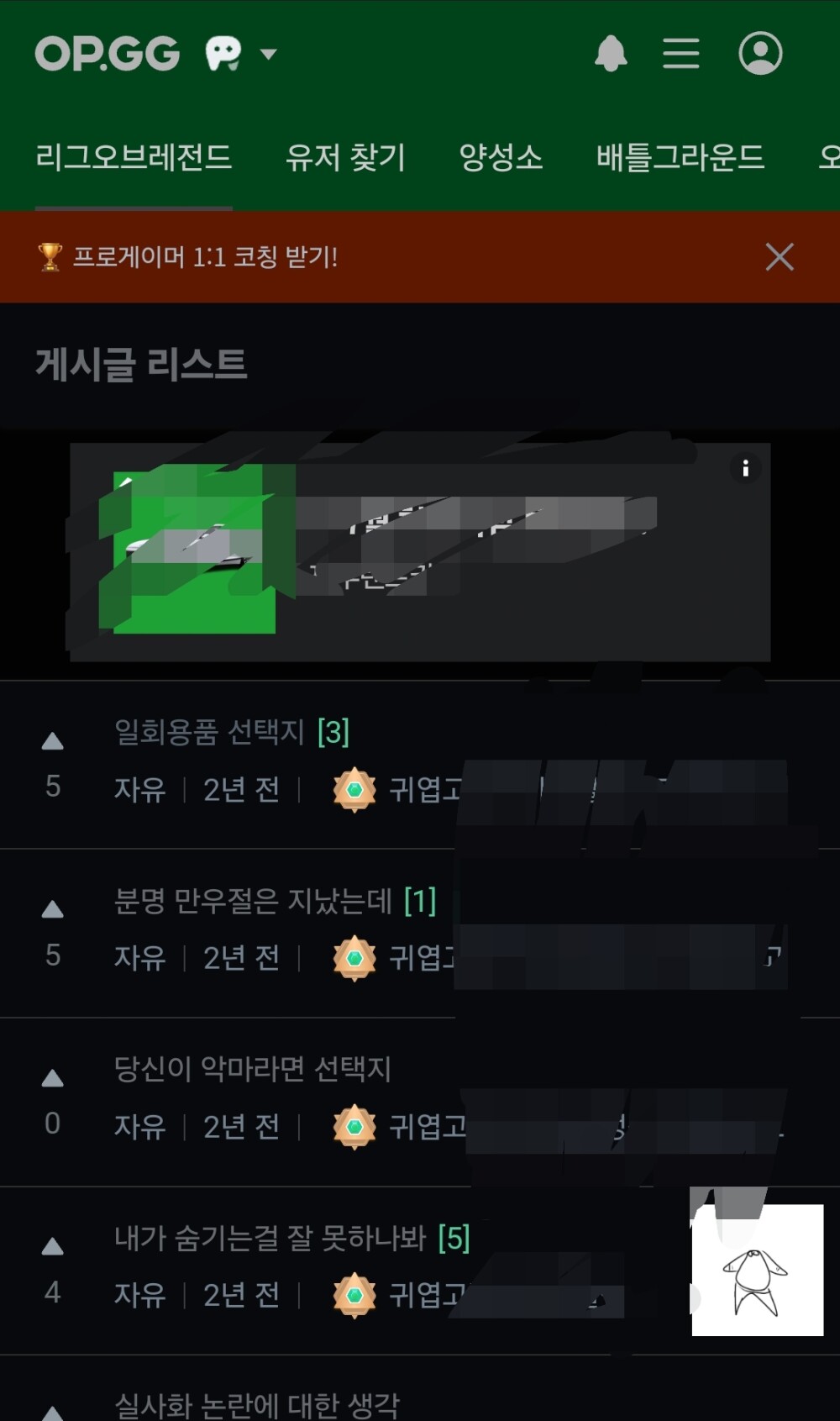Switch to the 유저 찾기 tab
The image size is (840, 1421).
click(x=345, y=157)
